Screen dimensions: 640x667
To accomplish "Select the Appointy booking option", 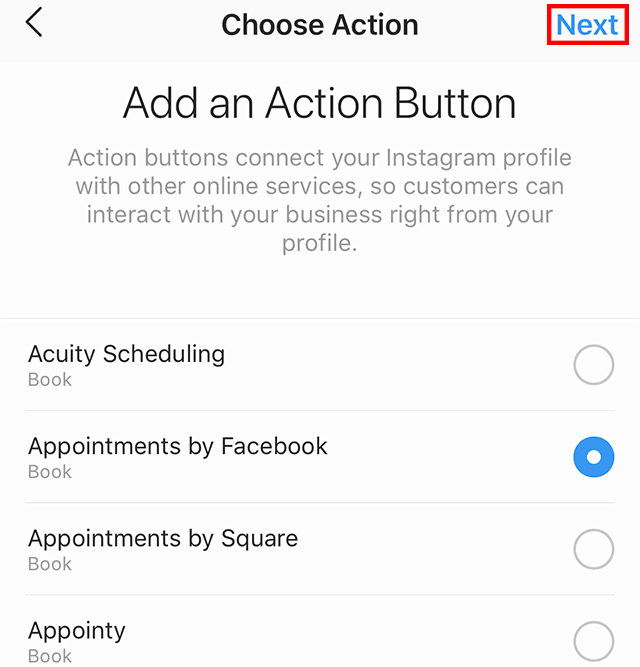I will coord(593,640).
